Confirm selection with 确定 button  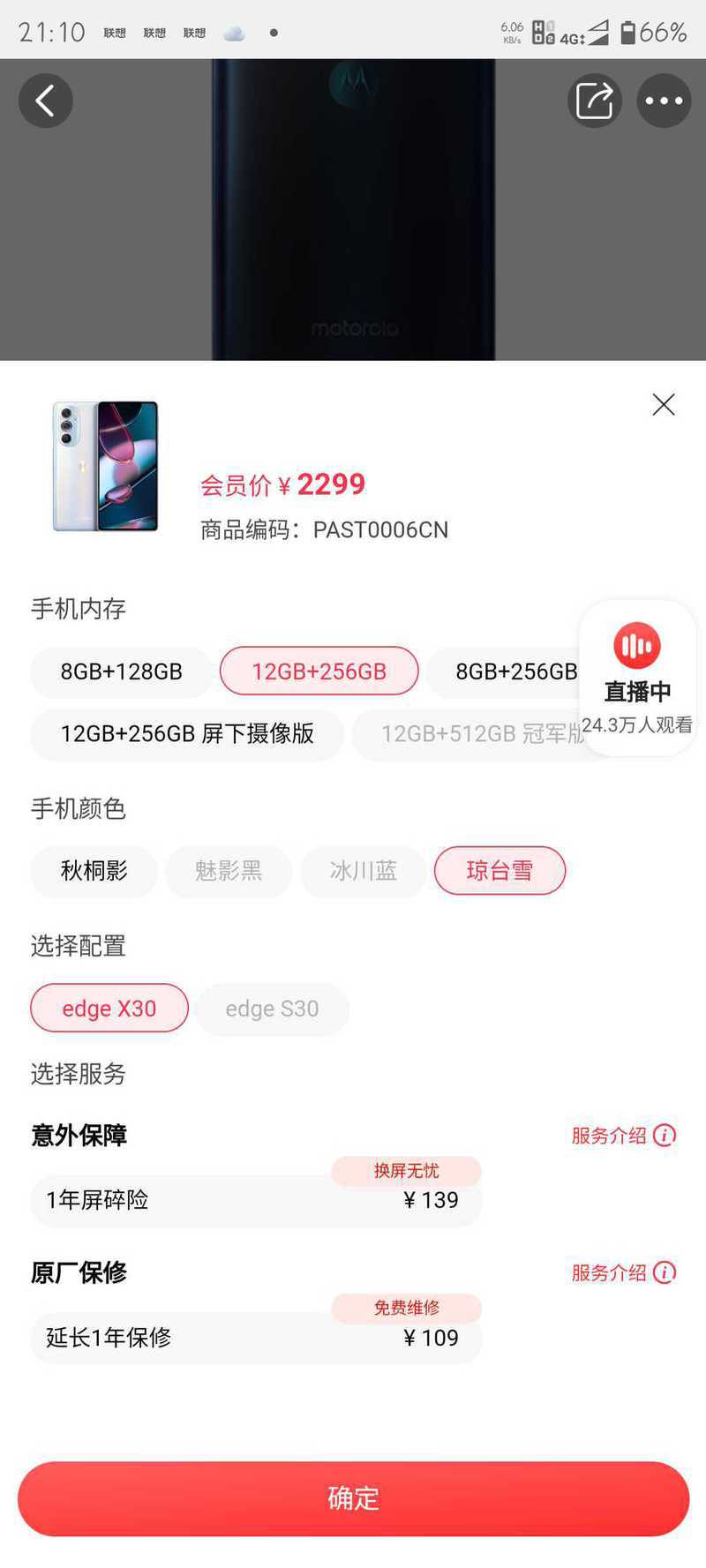click(x=353, y=1498)
